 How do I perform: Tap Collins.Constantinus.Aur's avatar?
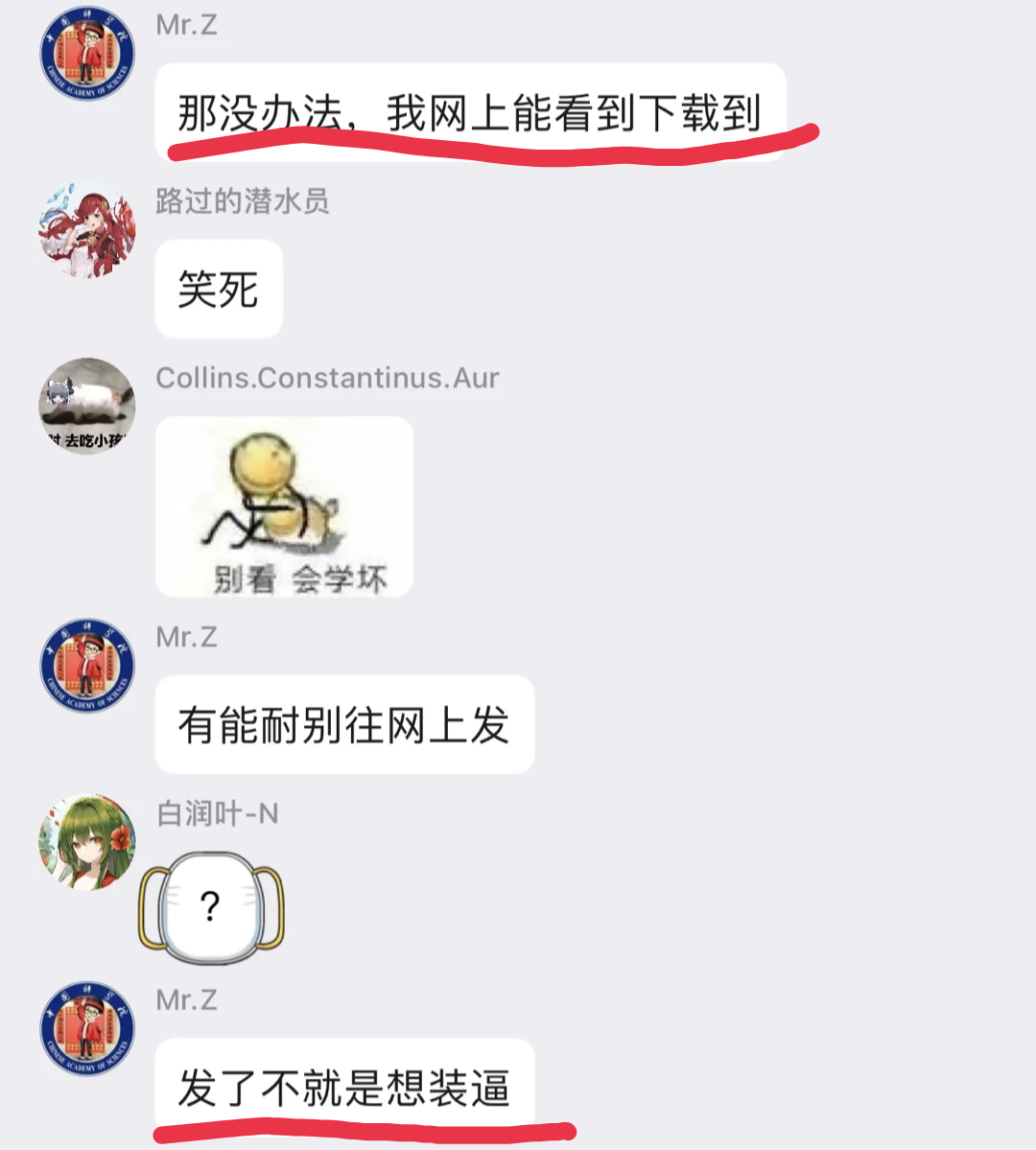pos(87,407)
